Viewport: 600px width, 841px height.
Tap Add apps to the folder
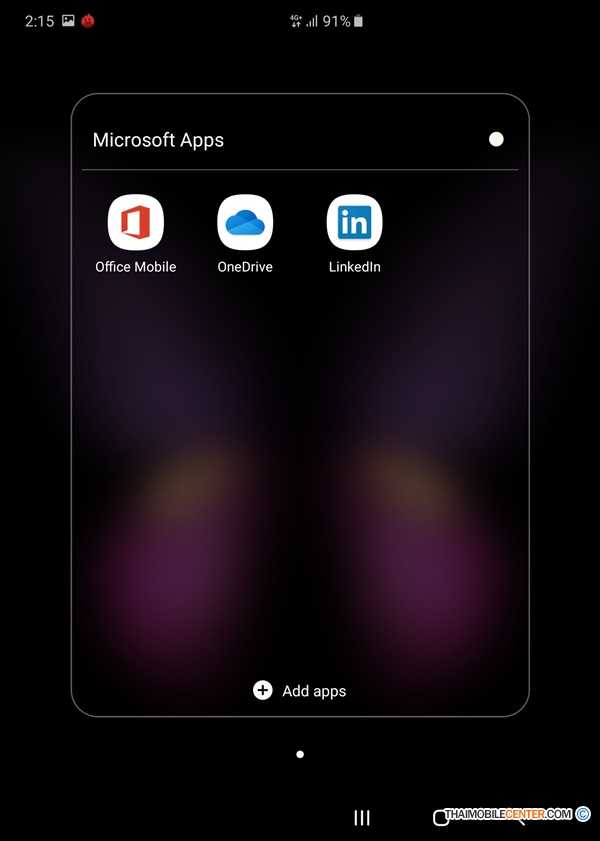click(300, 690)
